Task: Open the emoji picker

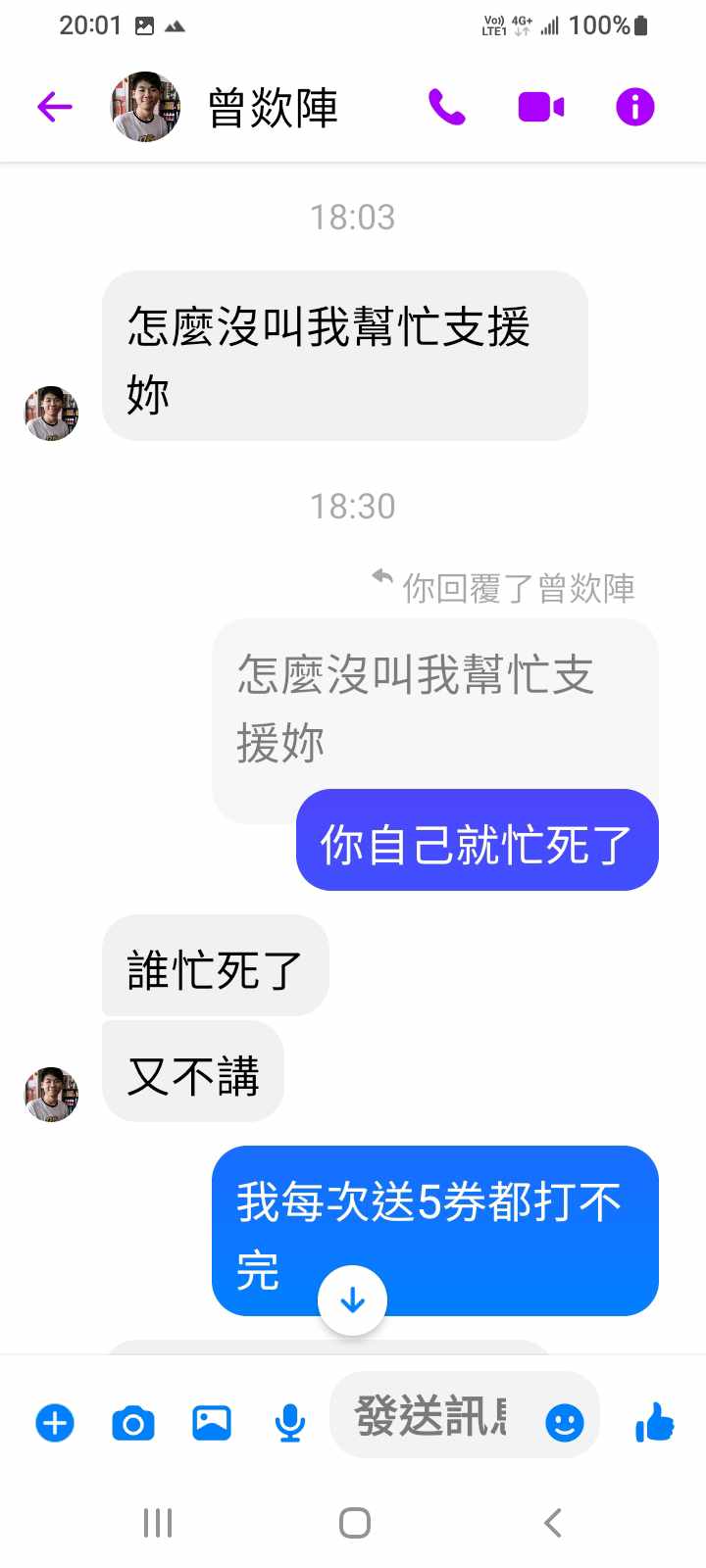Action: 564,1422
